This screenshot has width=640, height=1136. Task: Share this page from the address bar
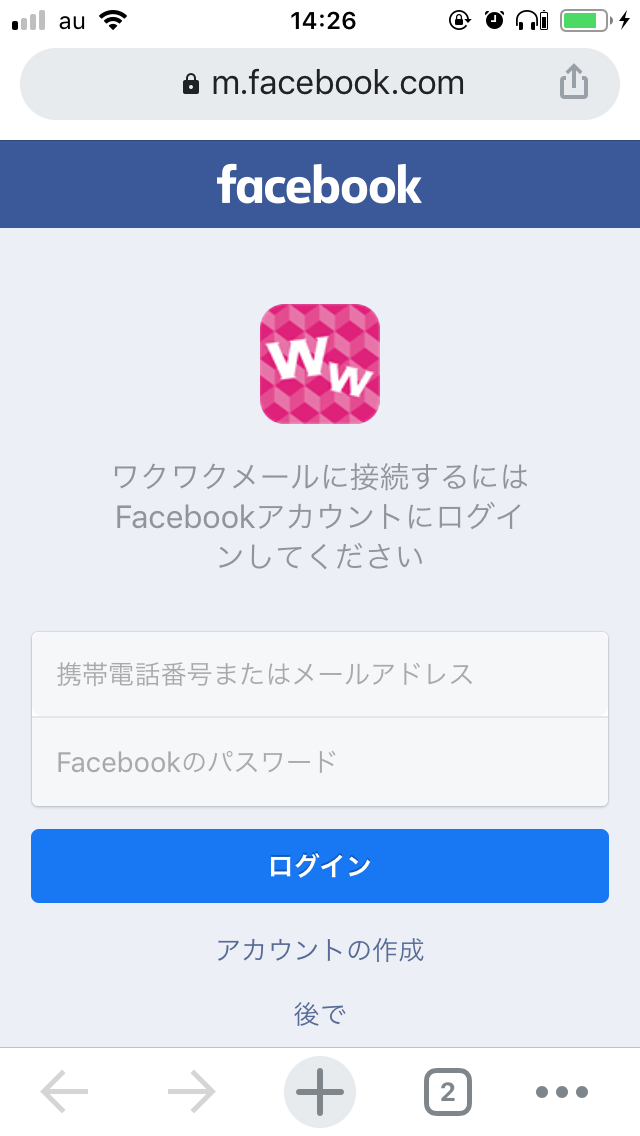coord(573,82)
